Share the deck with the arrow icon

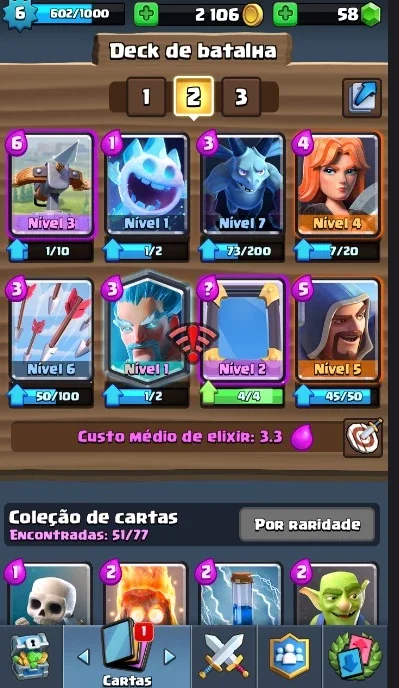[362, 98]
